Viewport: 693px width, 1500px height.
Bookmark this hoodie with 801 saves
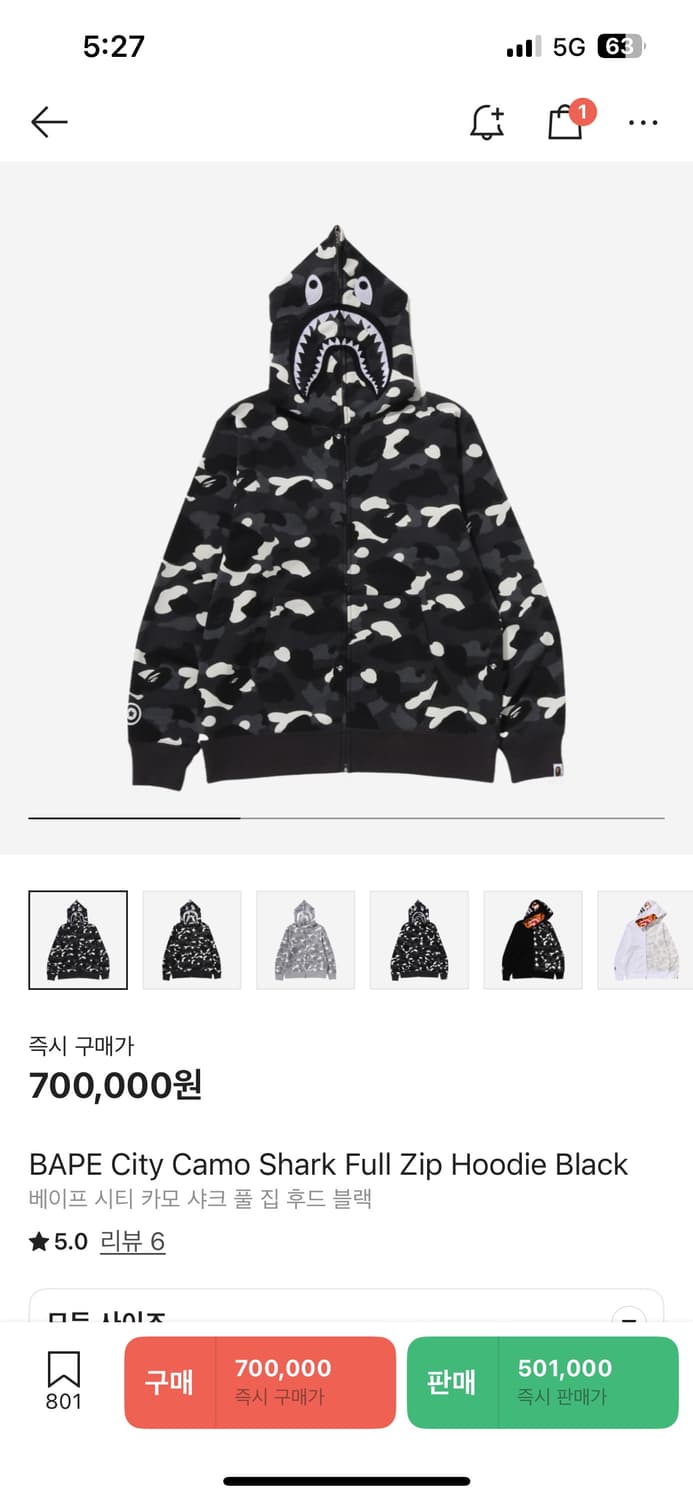64,1380
